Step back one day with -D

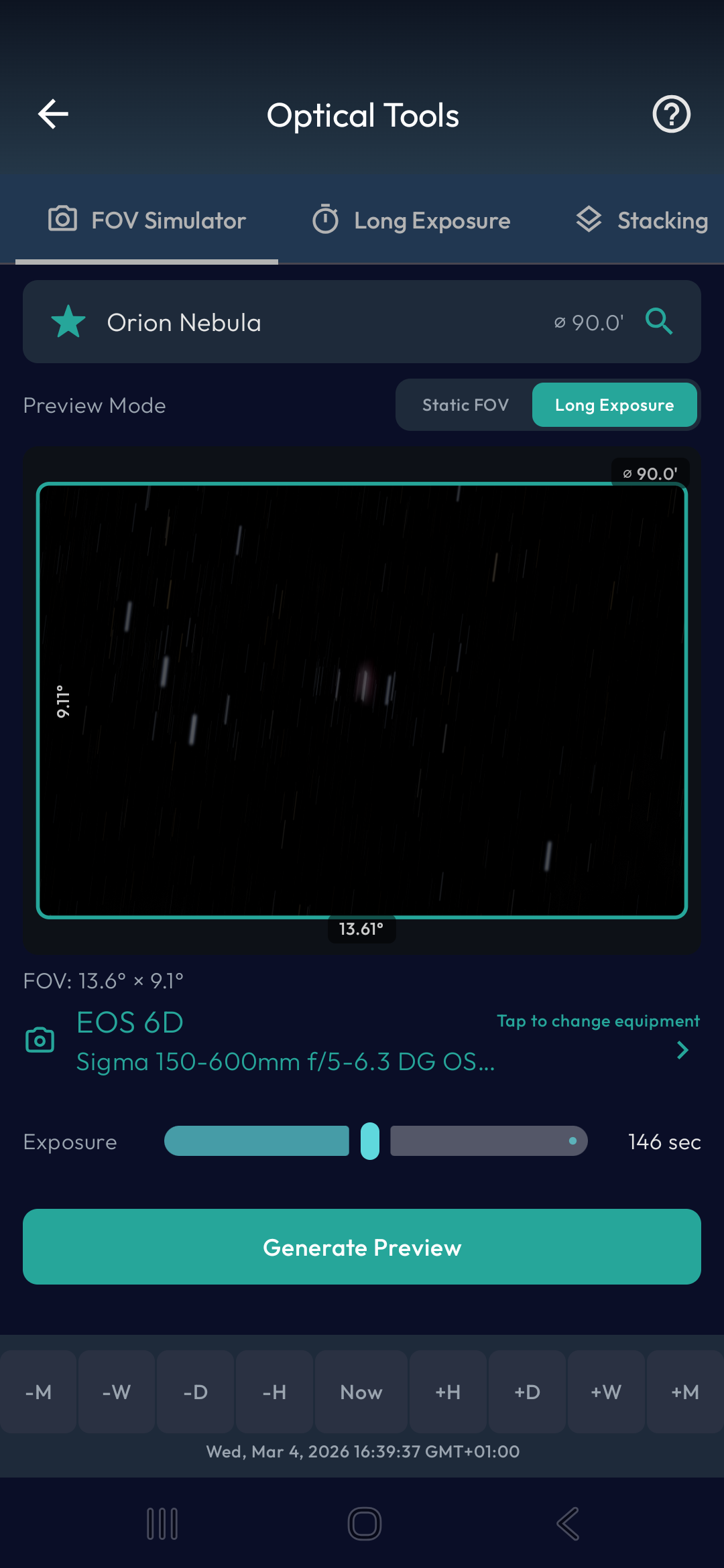(195, 1392)
